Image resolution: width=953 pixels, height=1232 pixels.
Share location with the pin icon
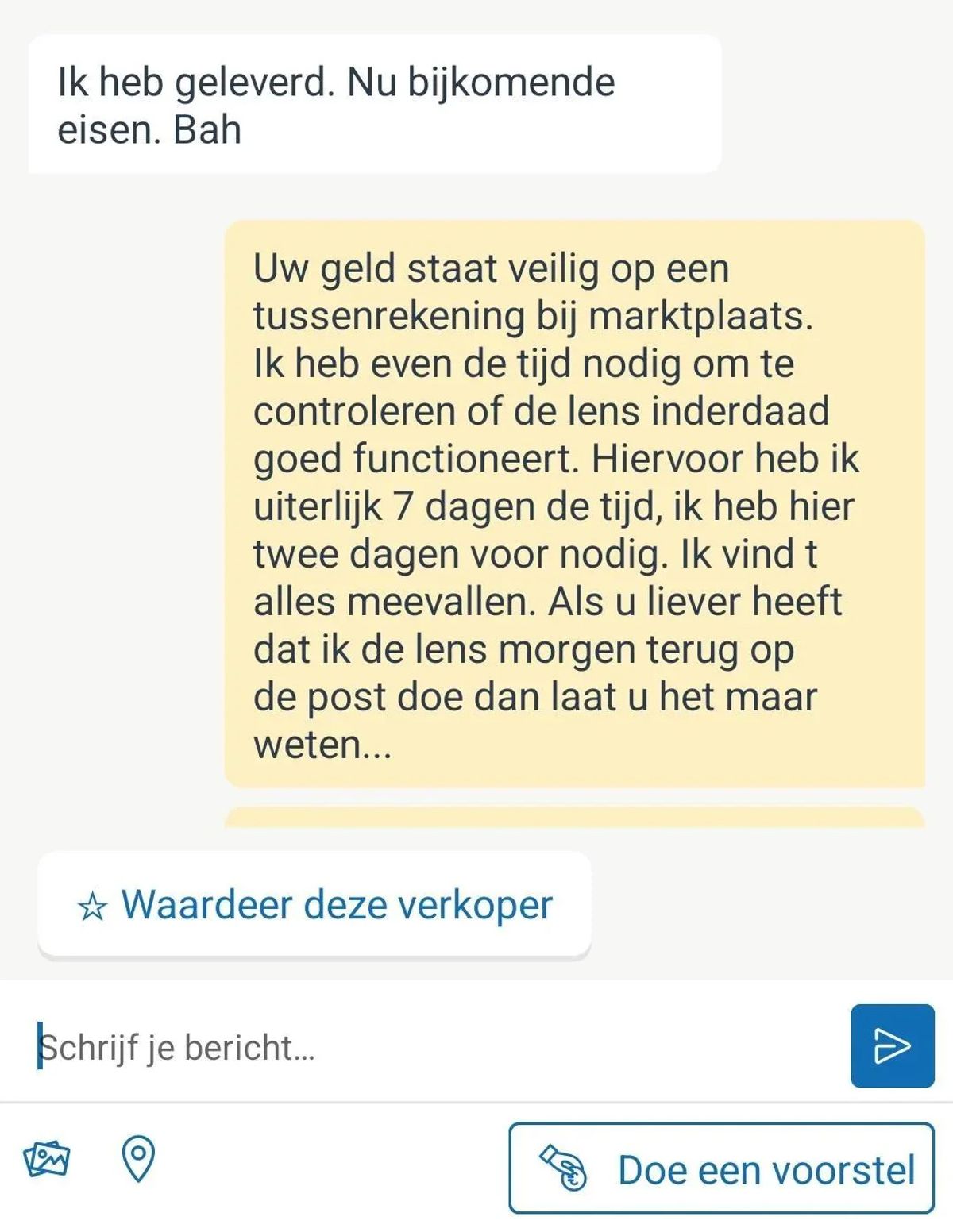point(138,1159)
